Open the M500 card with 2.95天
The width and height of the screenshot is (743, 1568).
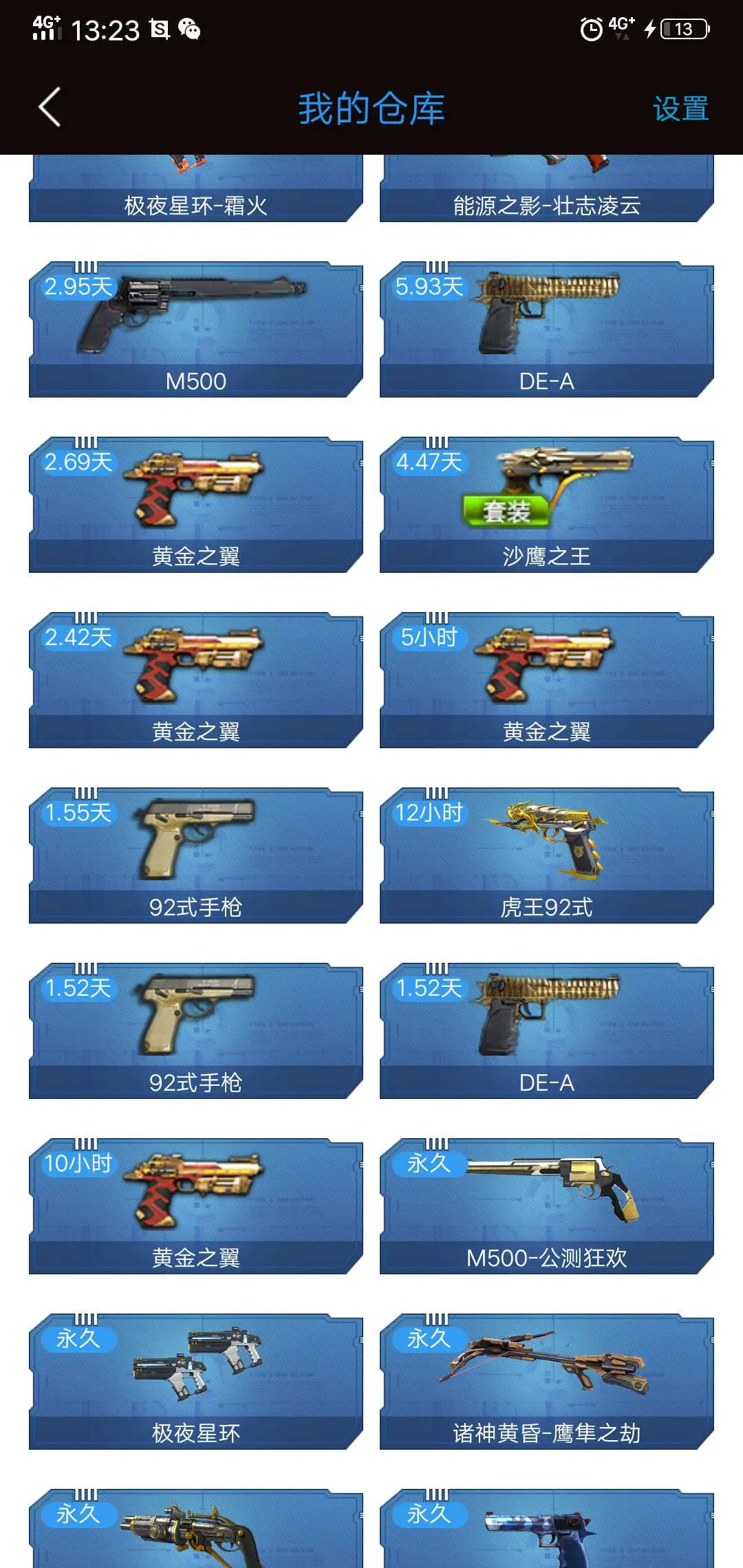[196, 329]
